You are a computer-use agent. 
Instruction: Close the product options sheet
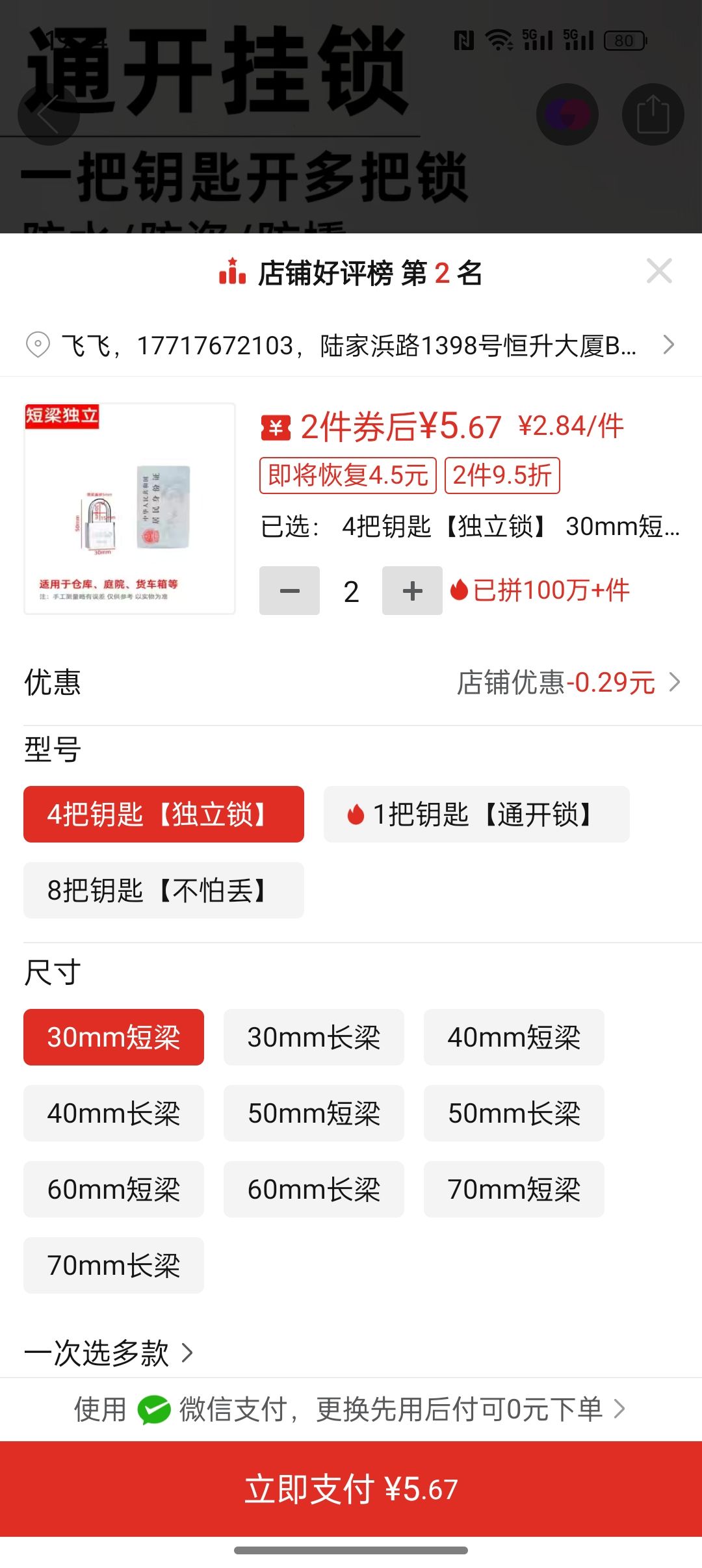(x=659, y=271)
